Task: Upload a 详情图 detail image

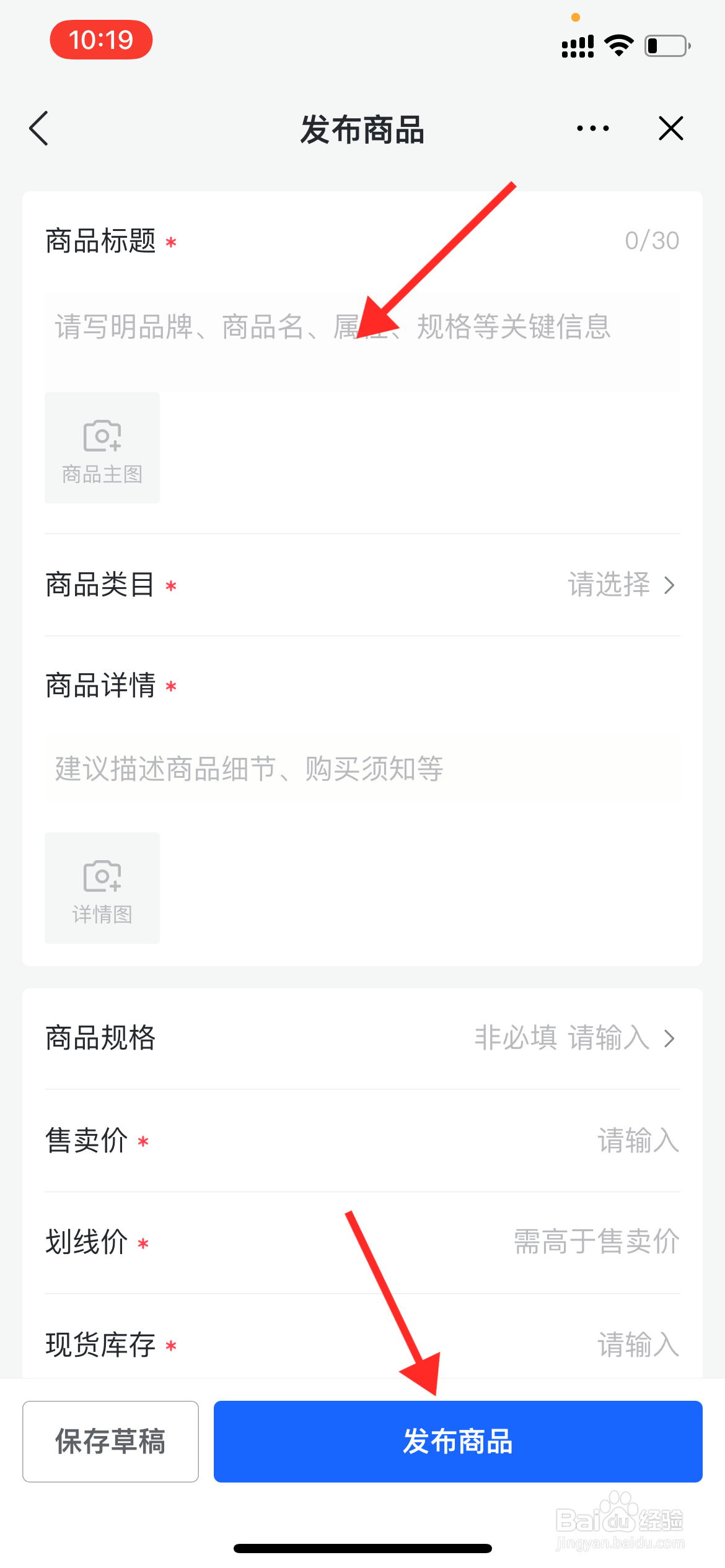Action: [x=102, y=888]
